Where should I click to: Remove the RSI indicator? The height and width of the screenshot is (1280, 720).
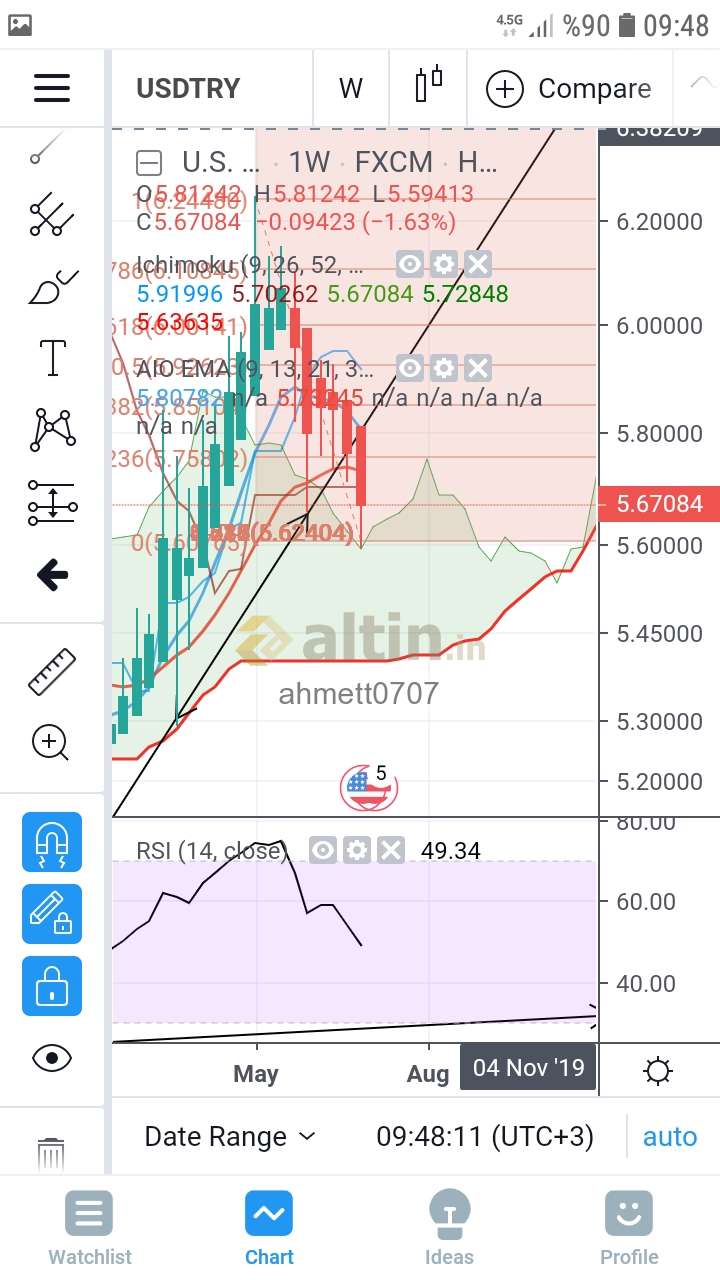[391, 851]
